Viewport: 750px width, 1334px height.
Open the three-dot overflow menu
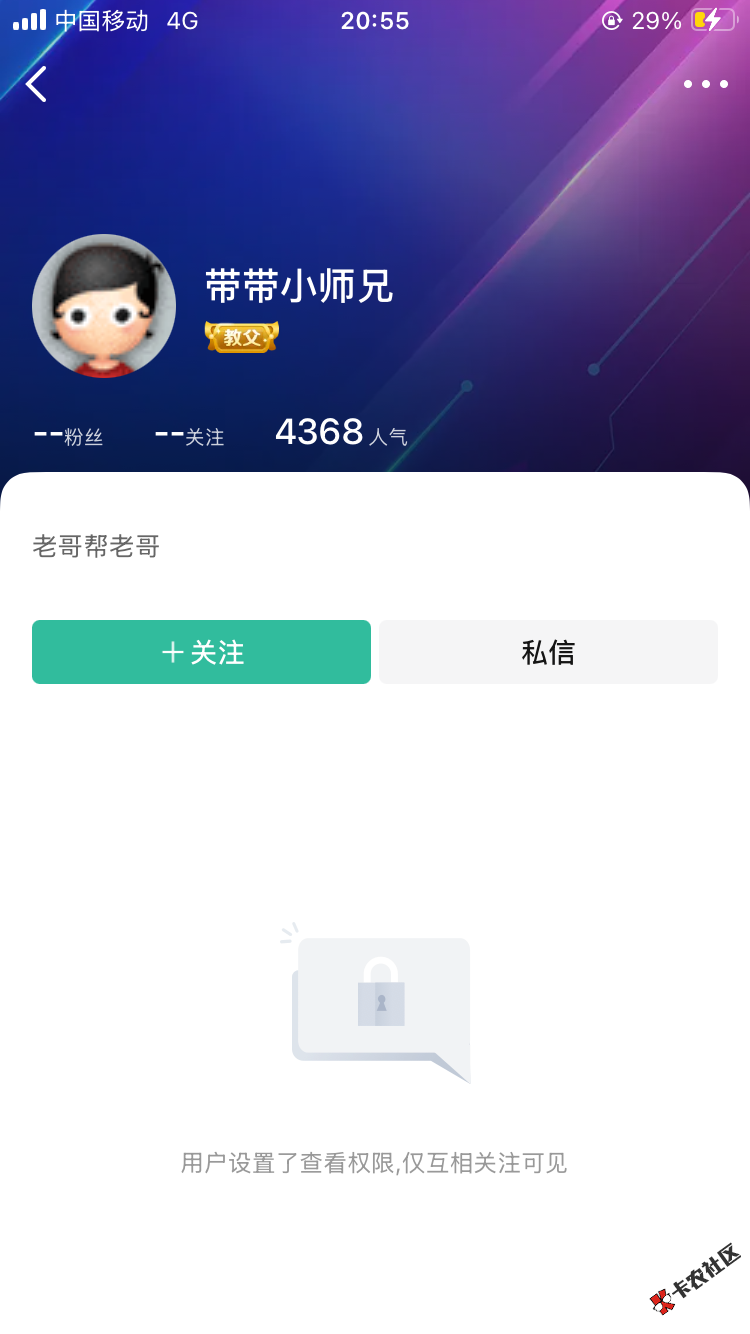point(705,85)
